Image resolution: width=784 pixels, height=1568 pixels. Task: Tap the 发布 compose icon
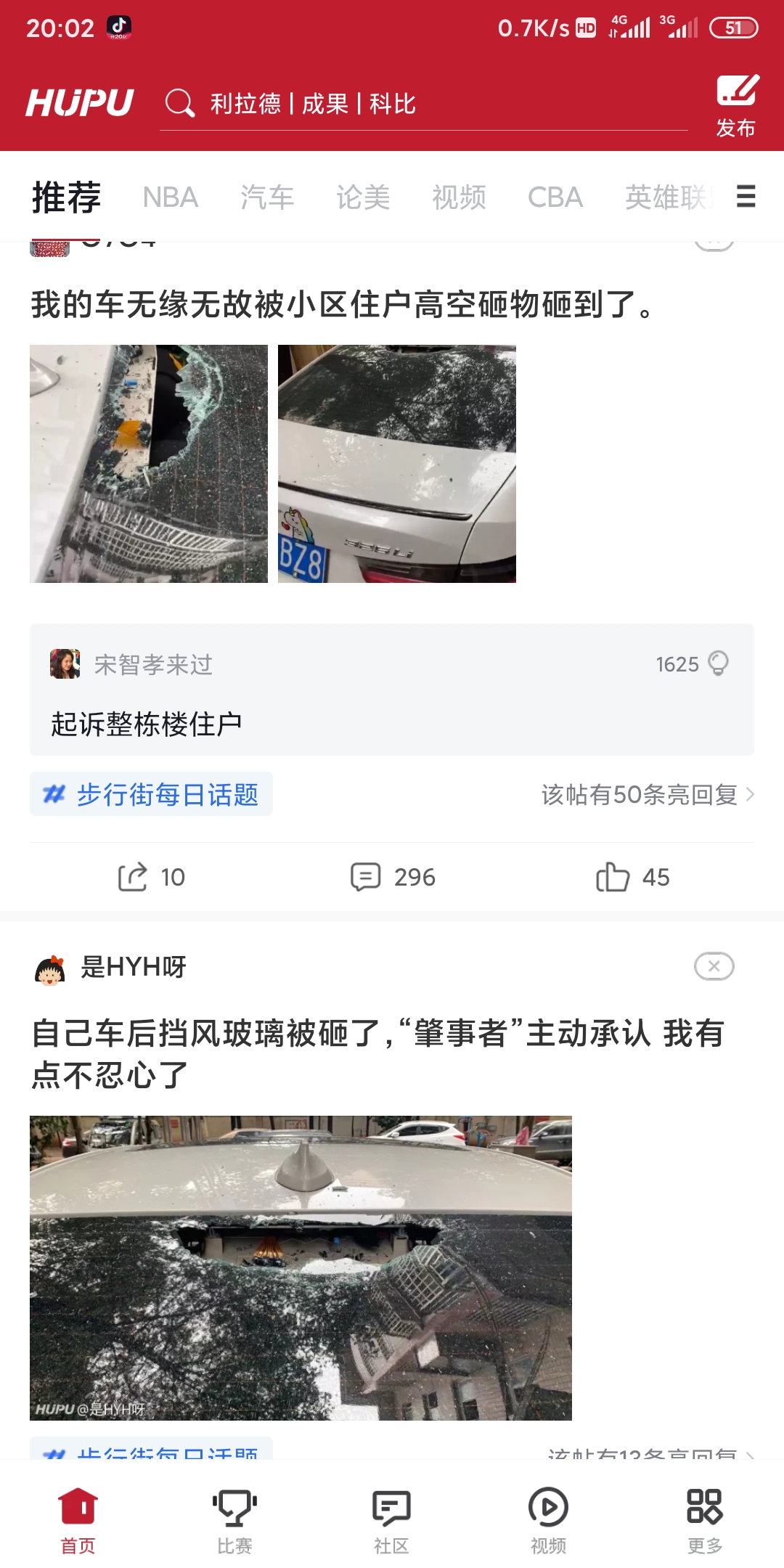(x=737, y=105)
